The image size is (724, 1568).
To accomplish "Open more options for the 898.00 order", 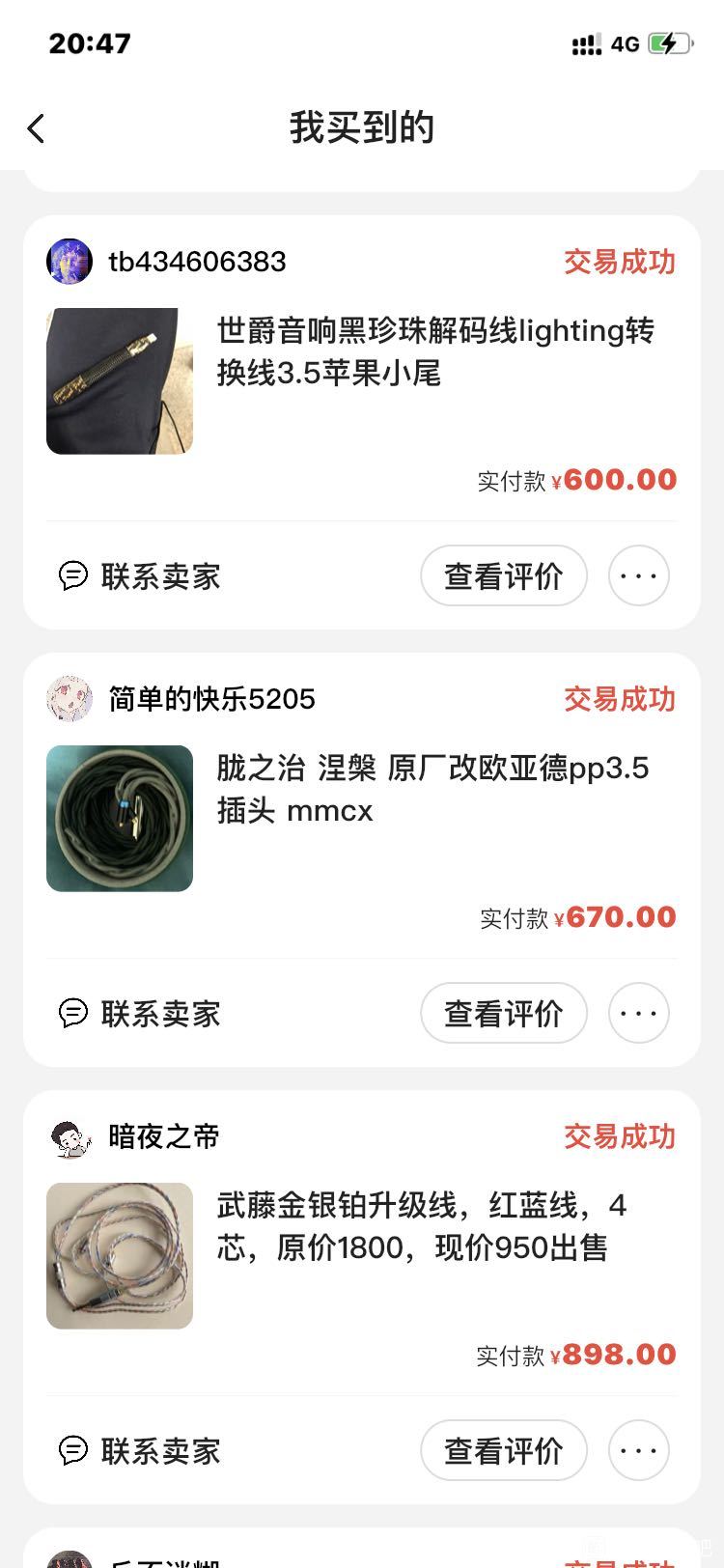I will (x=639, y=1451).
